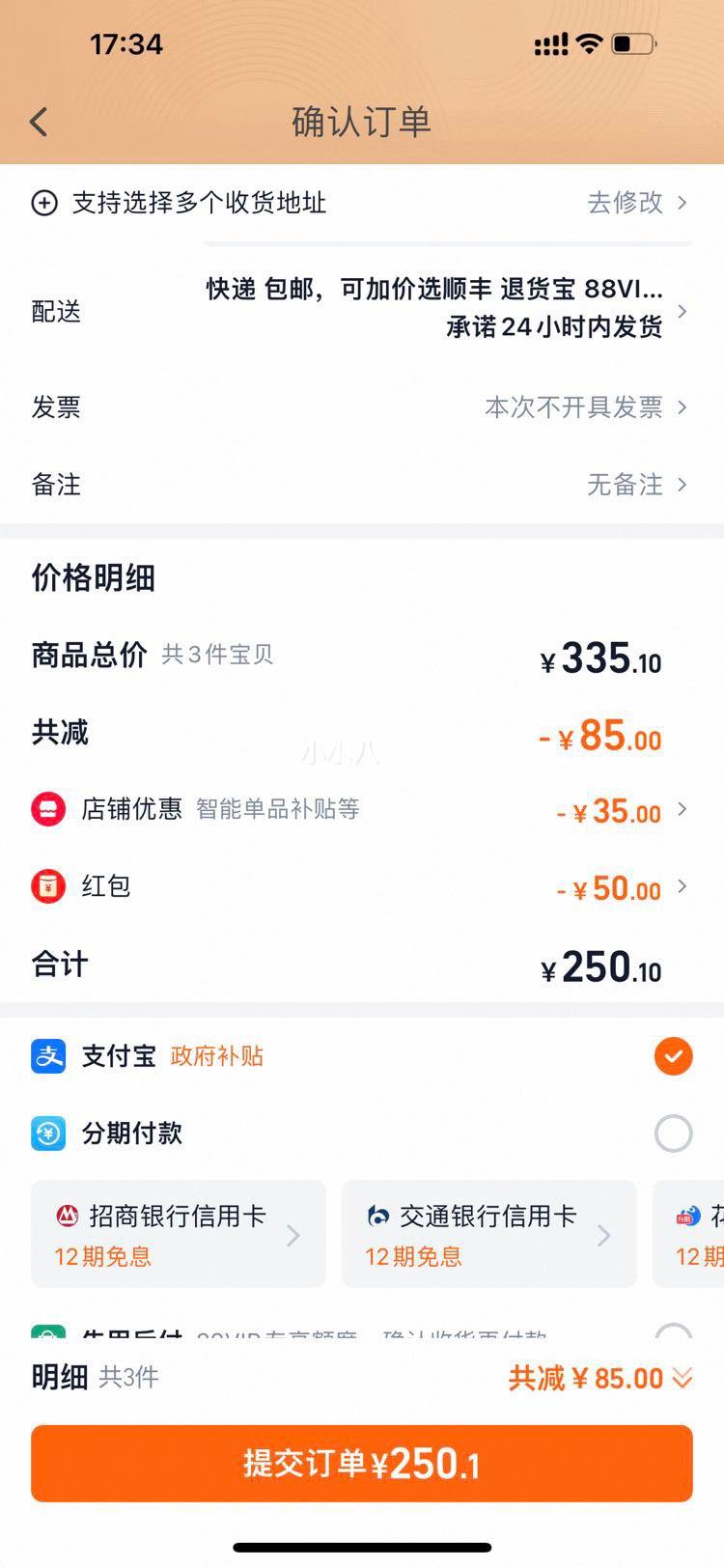
Task: Tap 去修改 to edit shipping addresses
Action: pos(637,203)
